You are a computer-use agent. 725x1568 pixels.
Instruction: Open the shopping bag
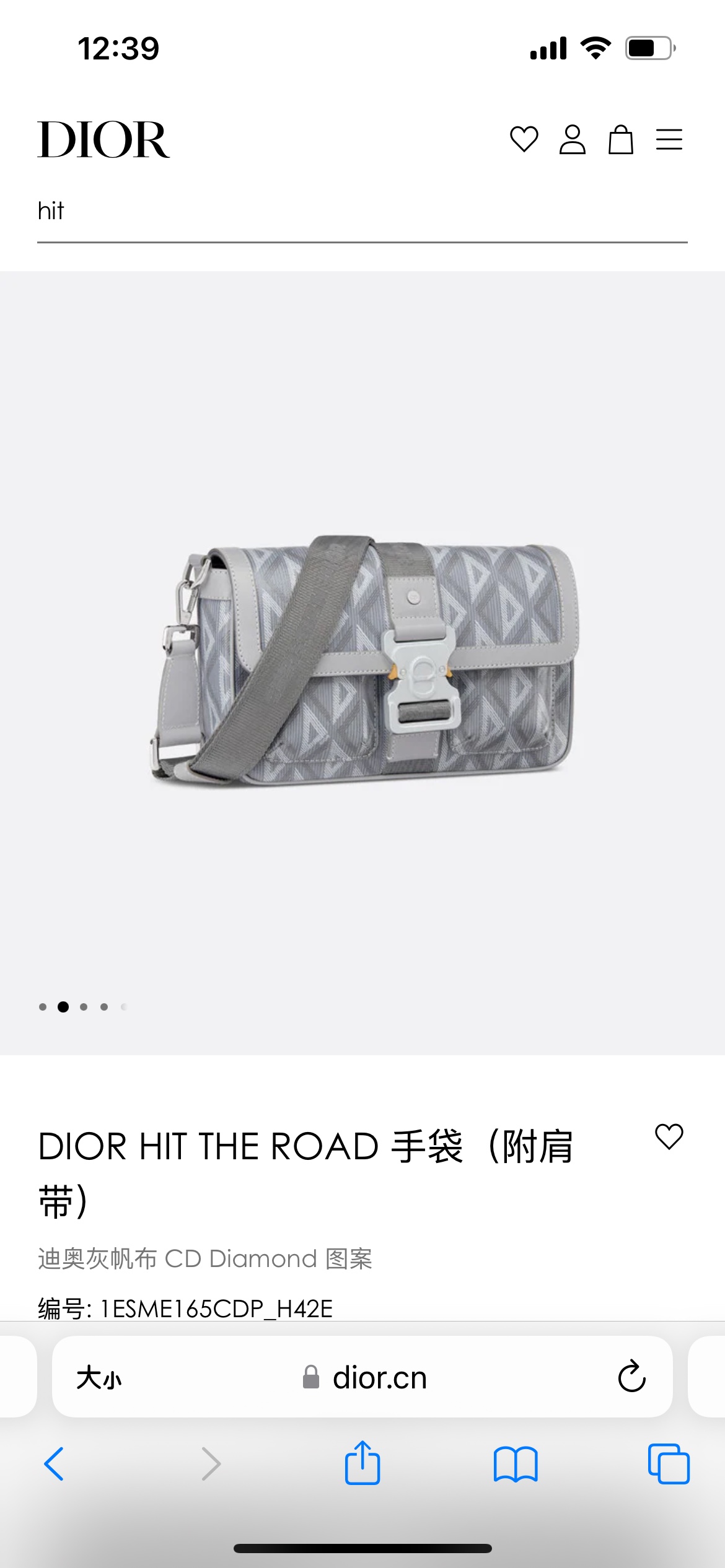[x=620, y=139]
